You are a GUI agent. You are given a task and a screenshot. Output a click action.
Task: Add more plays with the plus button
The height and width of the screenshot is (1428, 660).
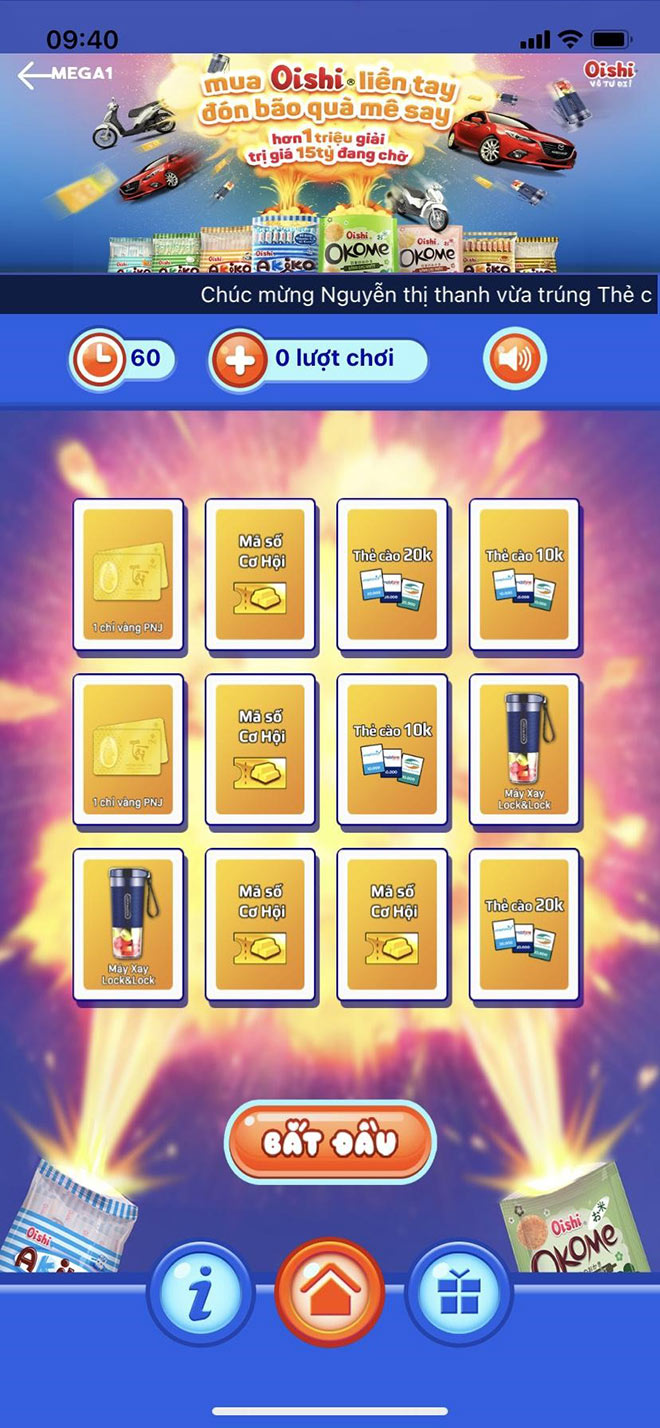tap(239, 359)
